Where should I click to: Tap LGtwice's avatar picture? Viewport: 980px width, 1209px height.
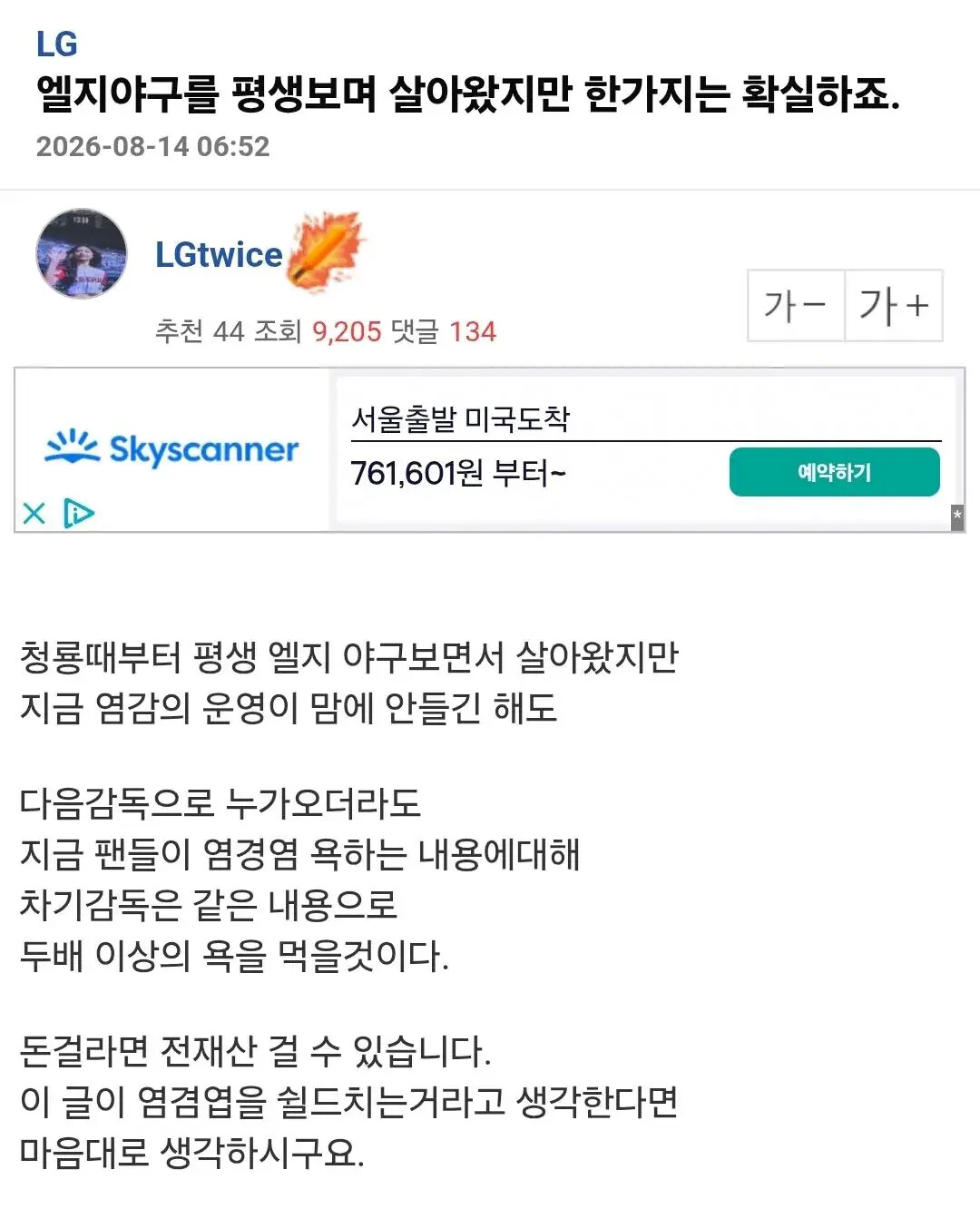point(82,253)
